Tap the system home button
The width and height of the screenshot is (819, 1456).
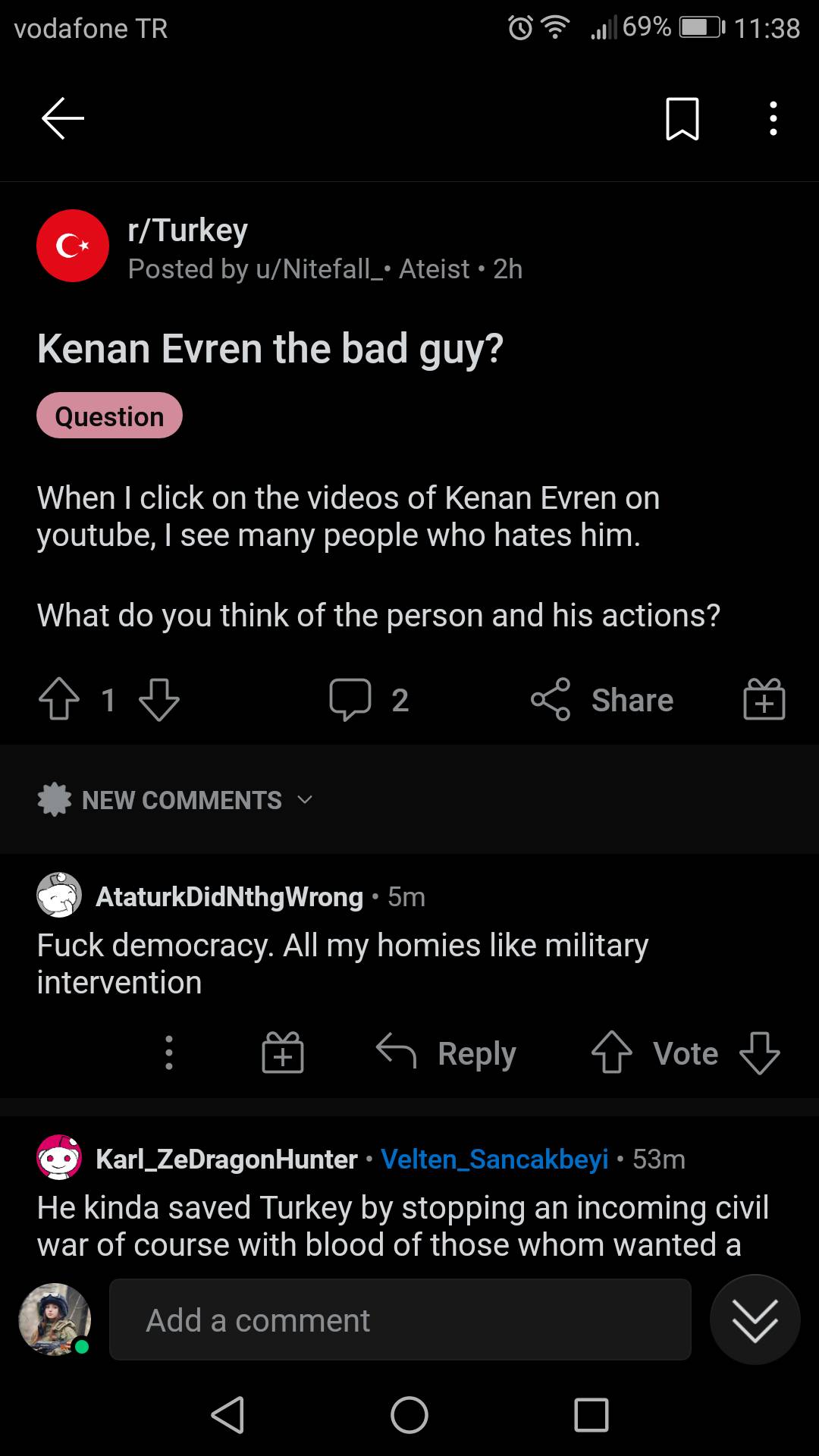[409, 1415]
